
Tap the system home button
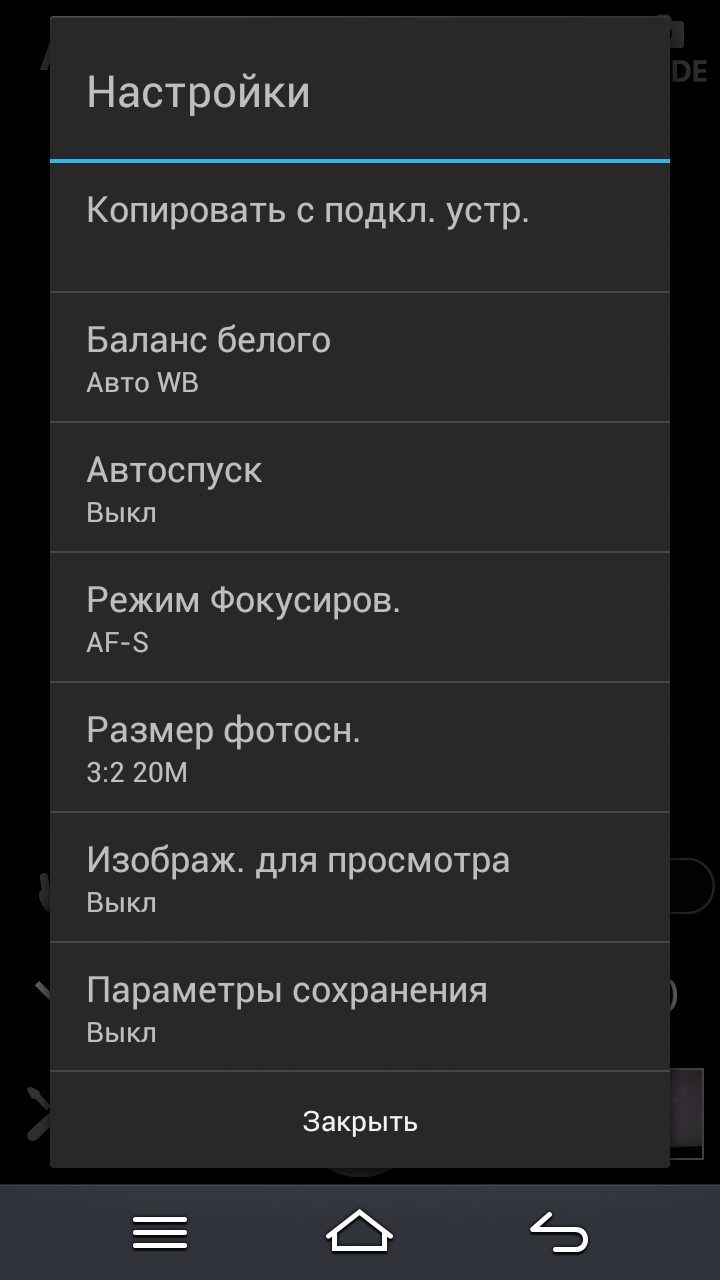click(x=359, y=1232)
